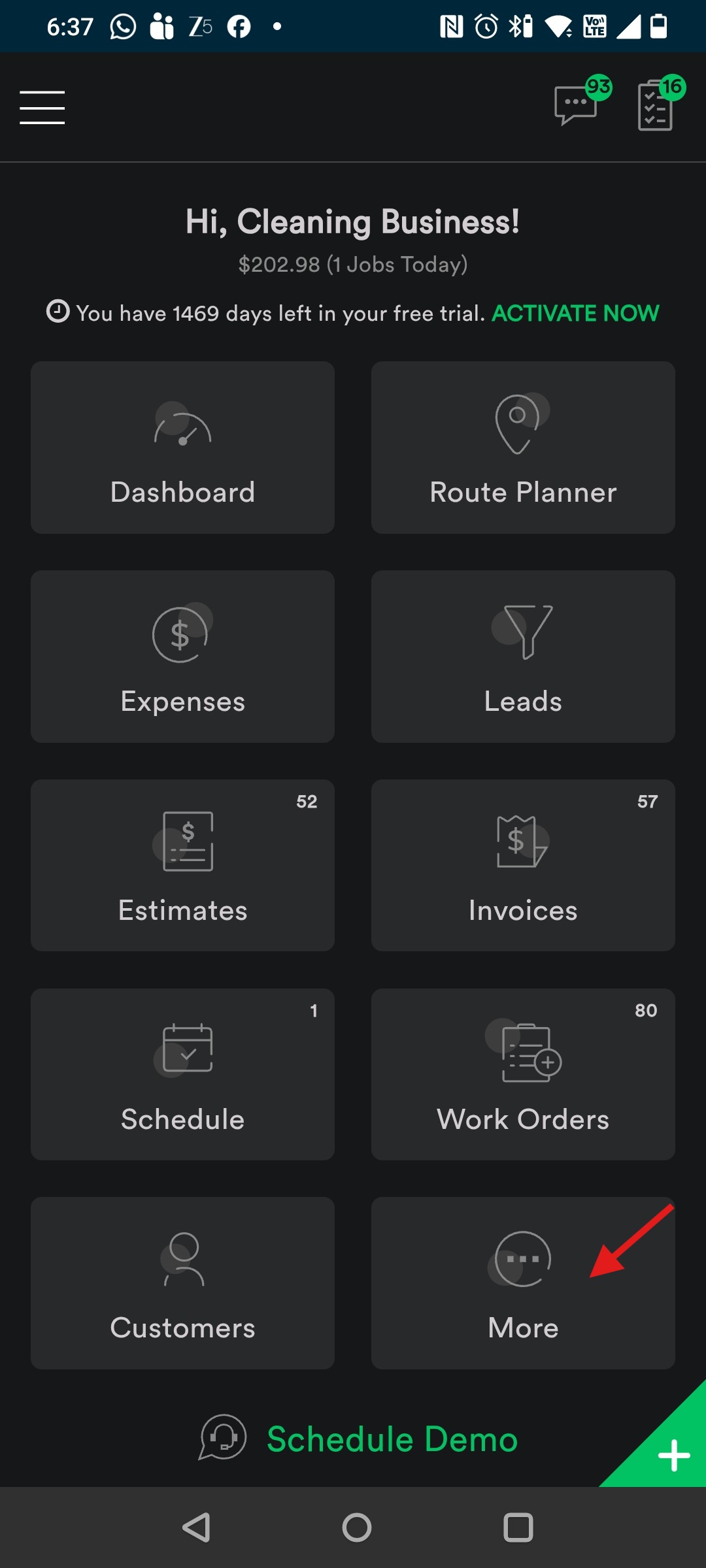
Task: Open Invoices tile
Action: point(523,866)
